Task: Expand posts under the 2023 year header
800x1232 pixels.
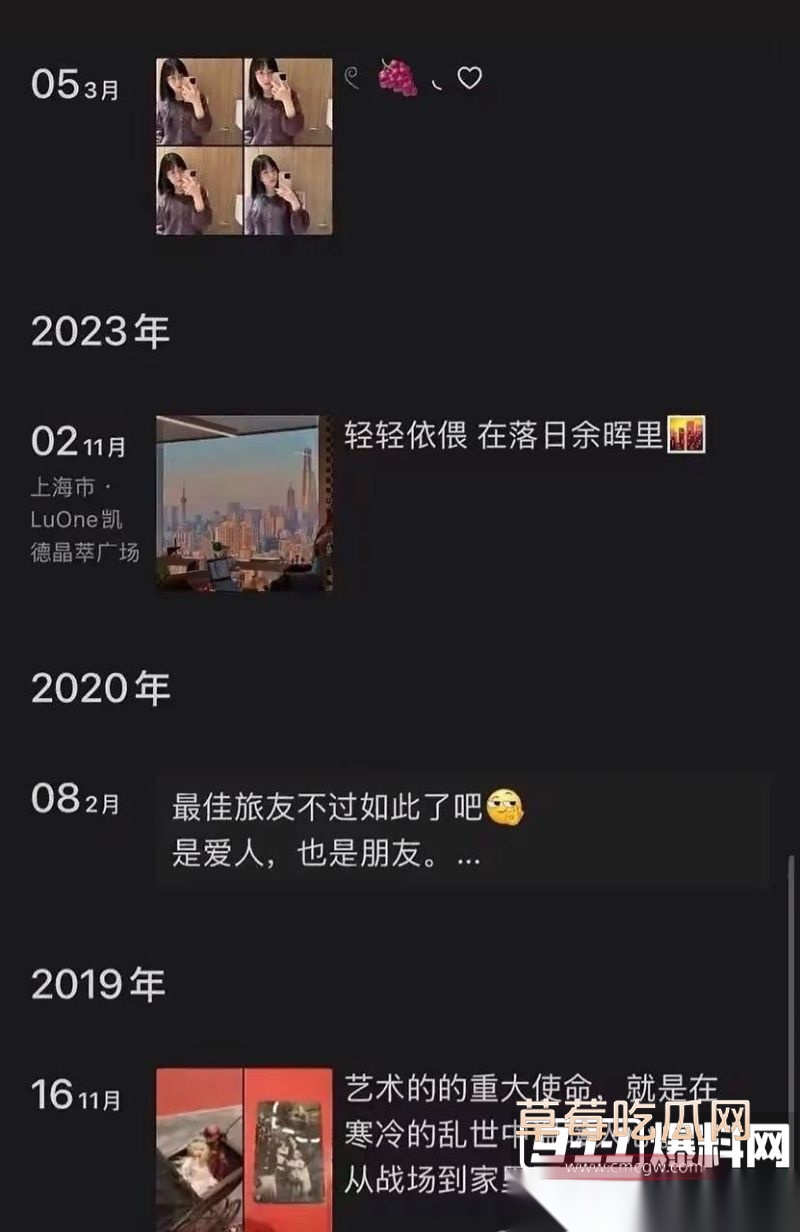Action: [95, 330]
